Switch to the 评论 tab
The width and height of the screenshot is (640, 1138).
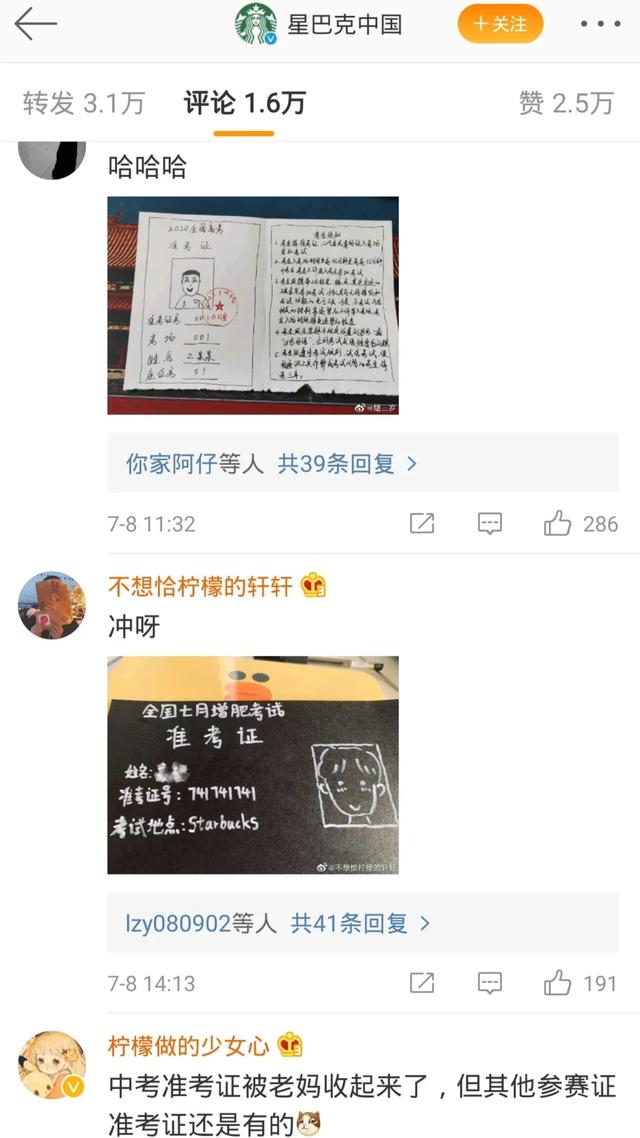point(244,102)
